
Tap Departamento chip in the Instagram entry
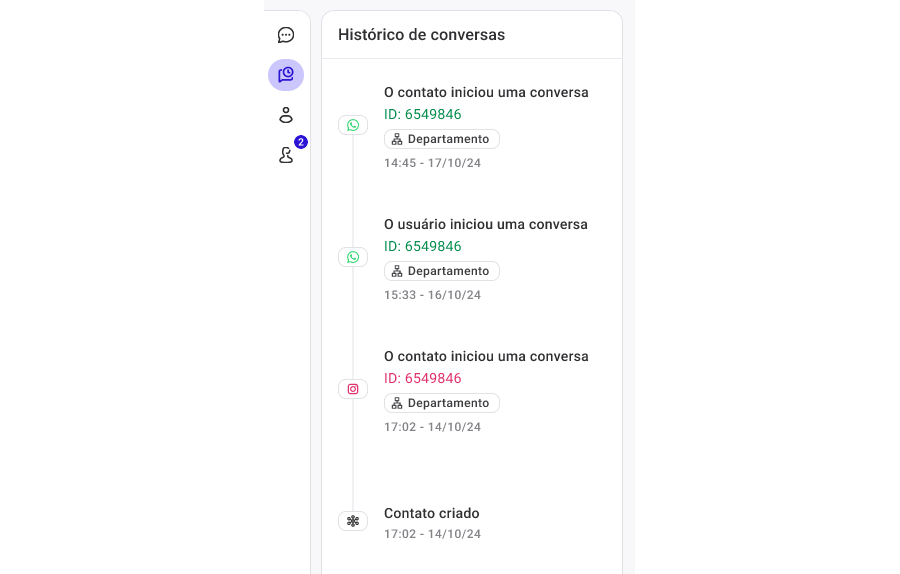tap(441, 403)
